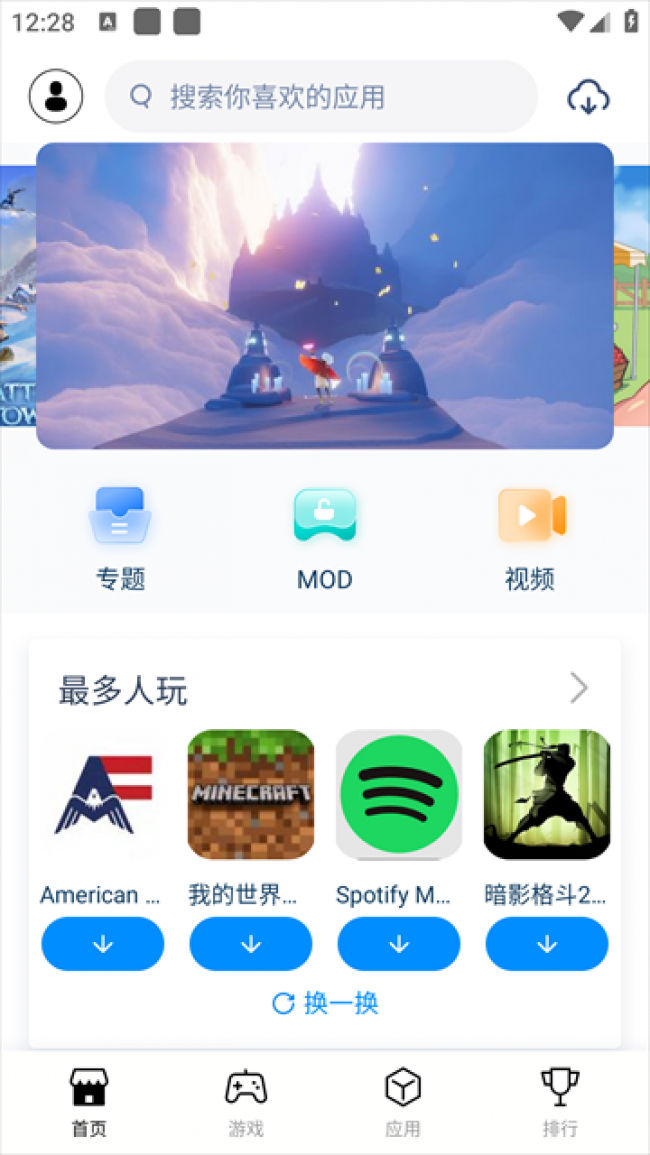Download 暗影格斗2
The height and width of the screenshot is (1155, 650).
[x=547, y=944]
